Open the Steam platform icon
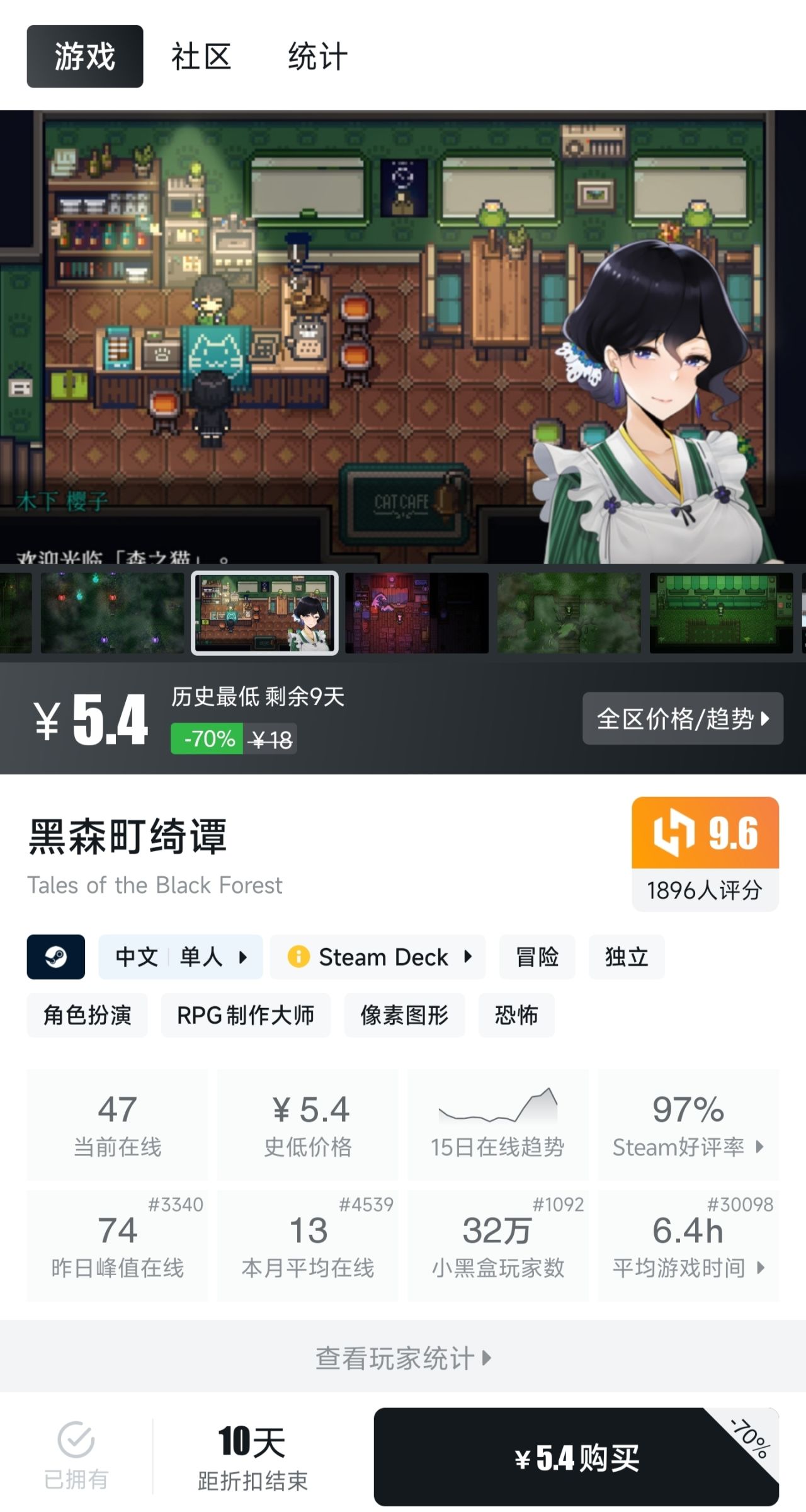Screen dimensions: 806x1512 [x=56, y=957]
